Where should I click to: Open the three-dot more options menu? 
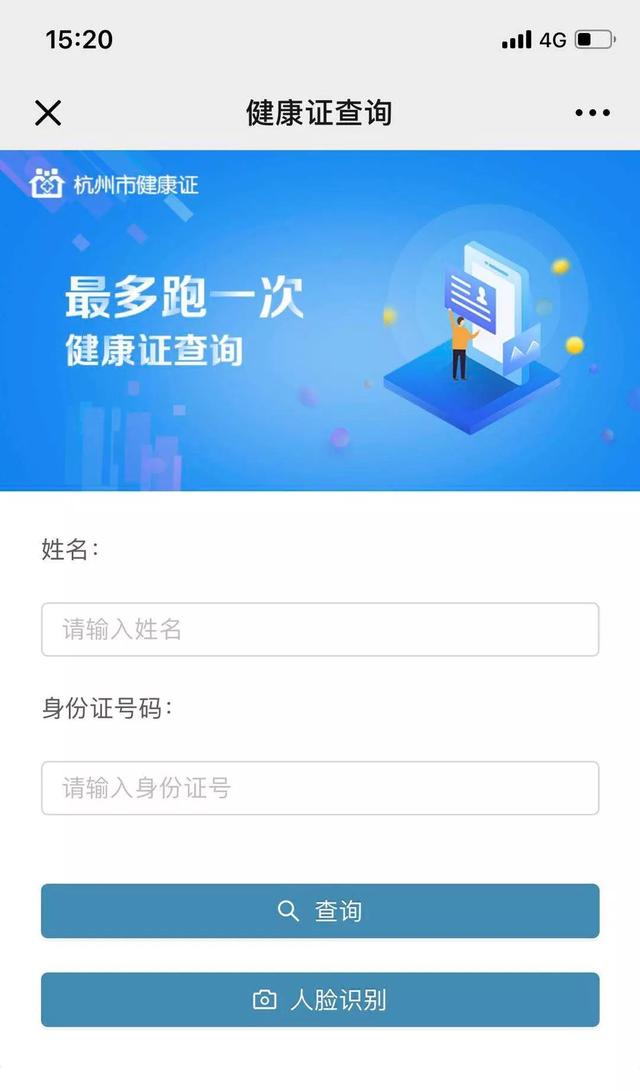[592, 113]
